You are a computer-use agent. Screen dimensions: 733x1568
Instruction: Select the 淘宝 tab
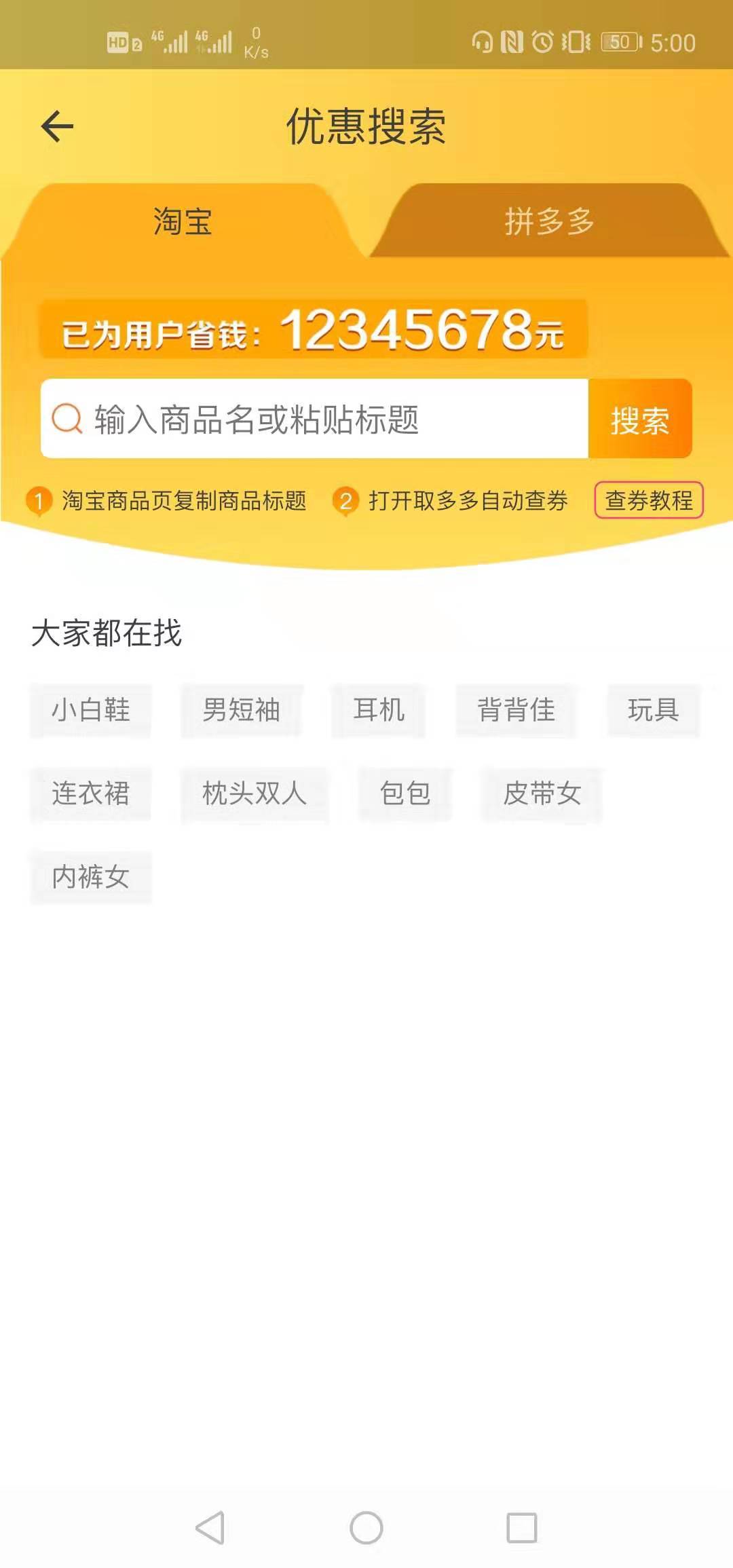click(x=183, y=222)
